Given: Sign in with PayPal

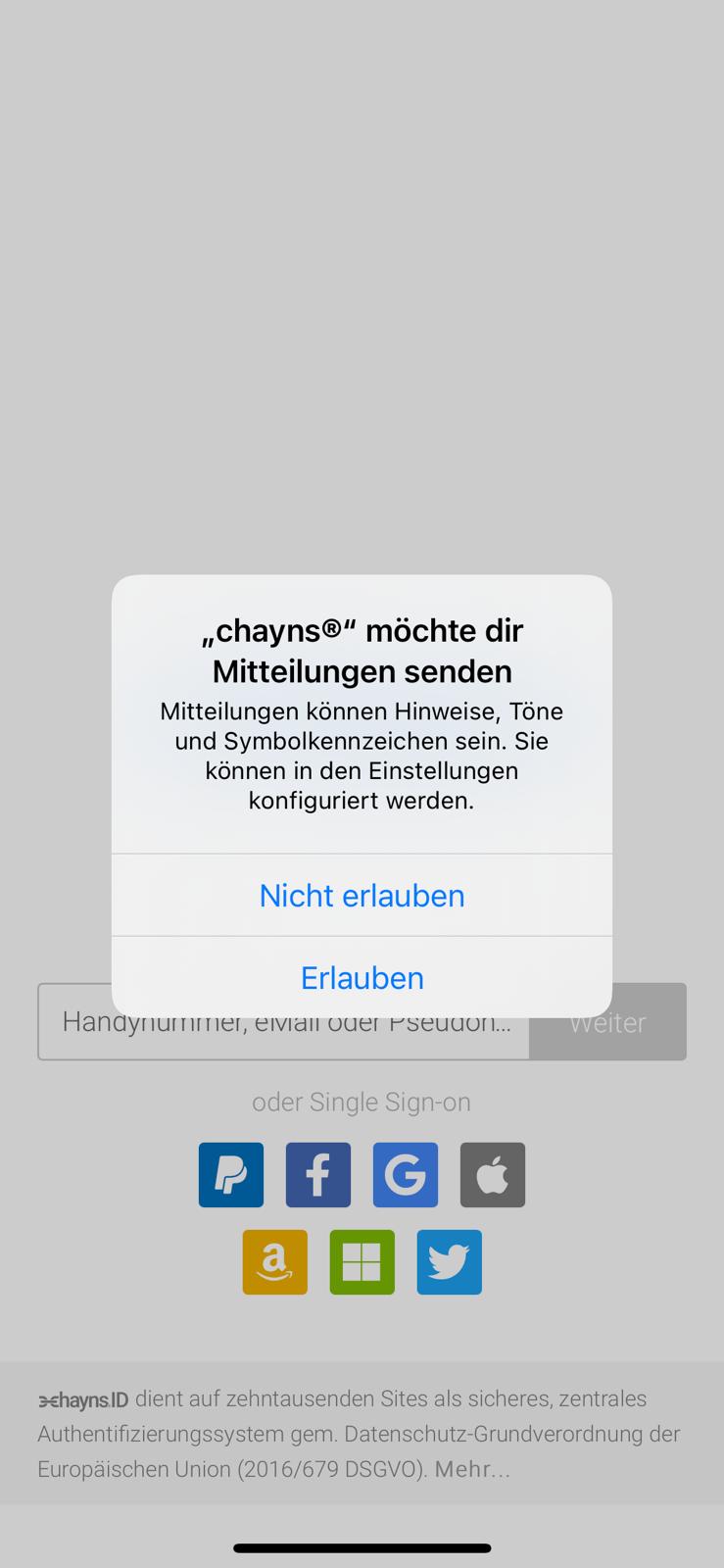Looking at the screenshot, I should pos(231,1174).
